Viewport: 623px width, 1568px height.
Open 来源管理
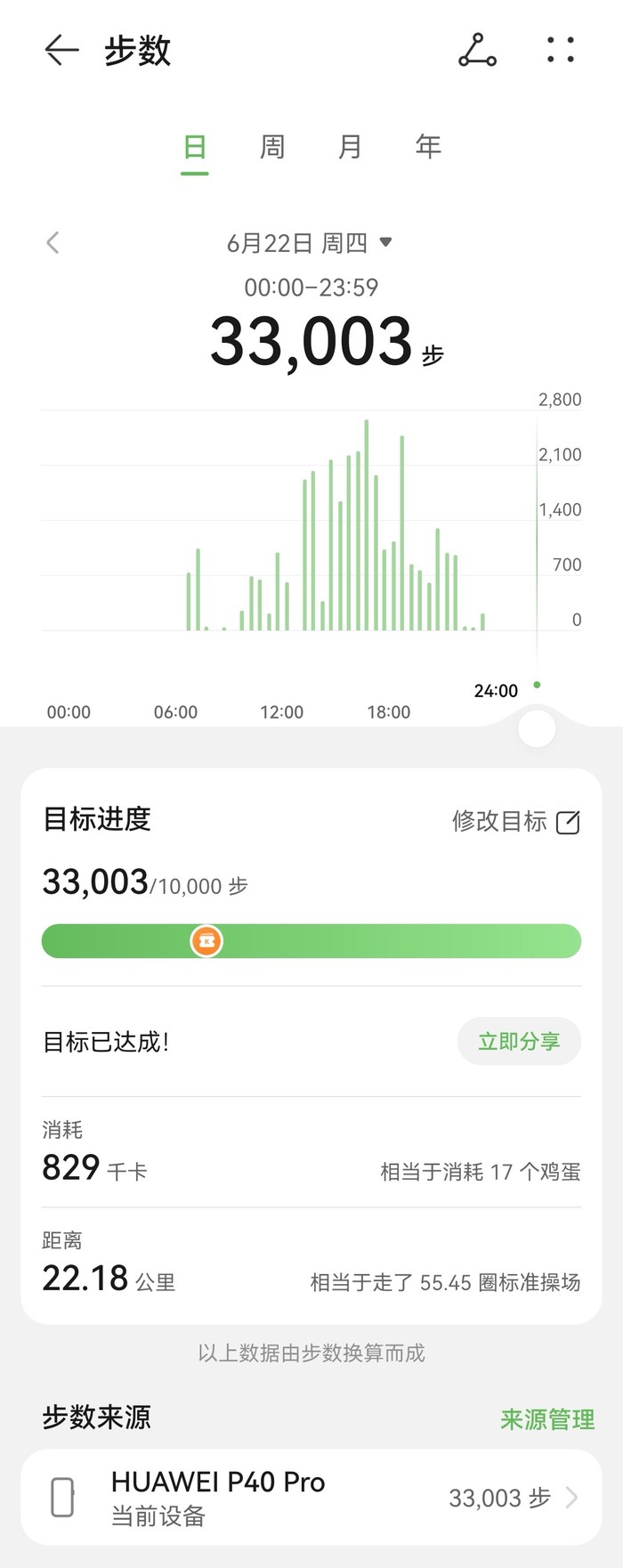pos(546,1418)
